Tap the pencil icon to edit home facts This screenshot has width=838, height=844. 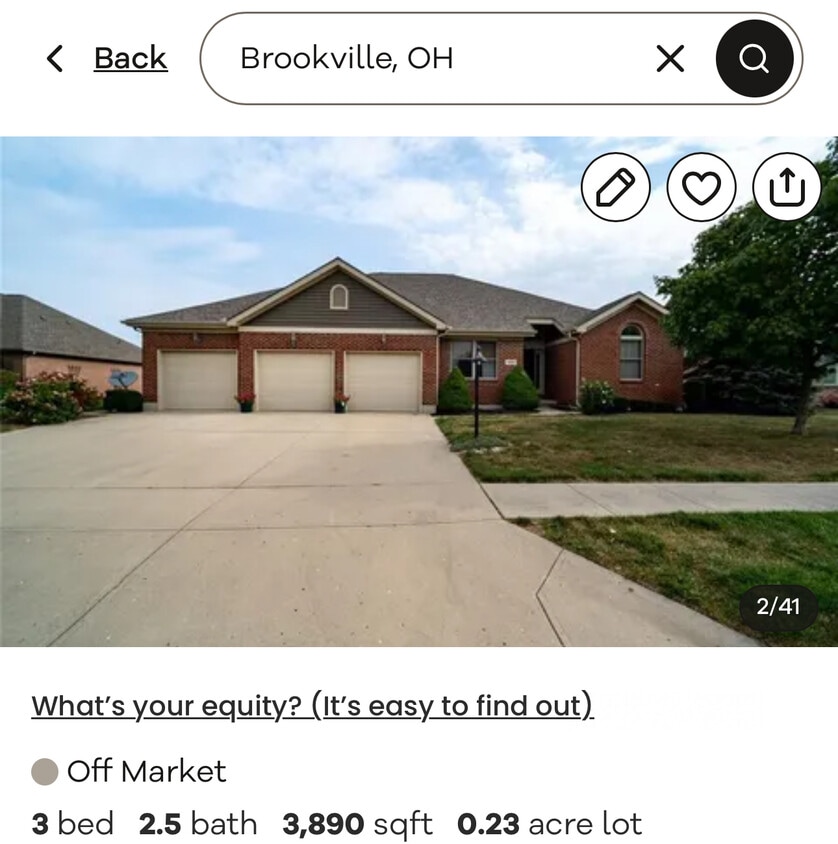pos(616,187)
